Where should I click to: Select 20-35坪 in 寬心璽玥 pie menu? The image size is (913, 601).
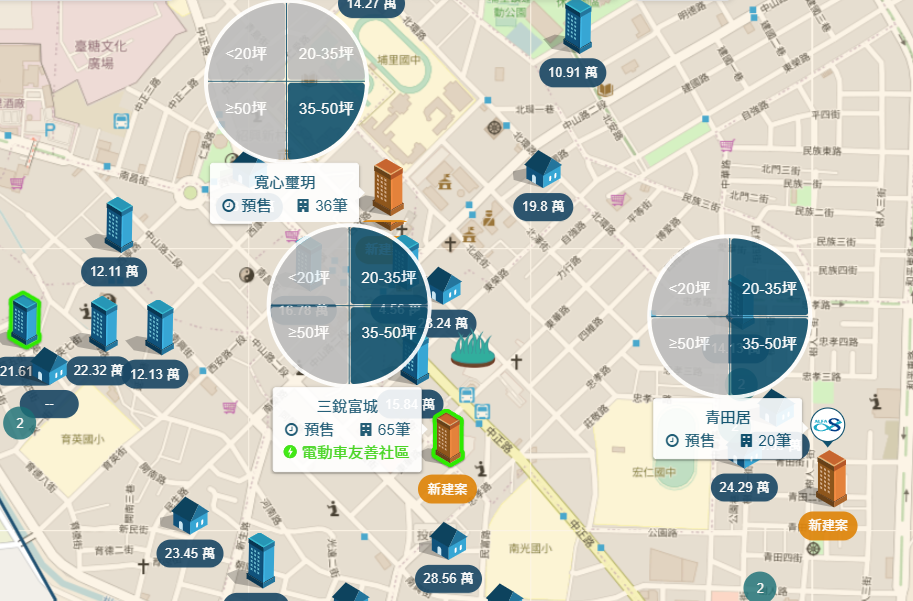325,53
